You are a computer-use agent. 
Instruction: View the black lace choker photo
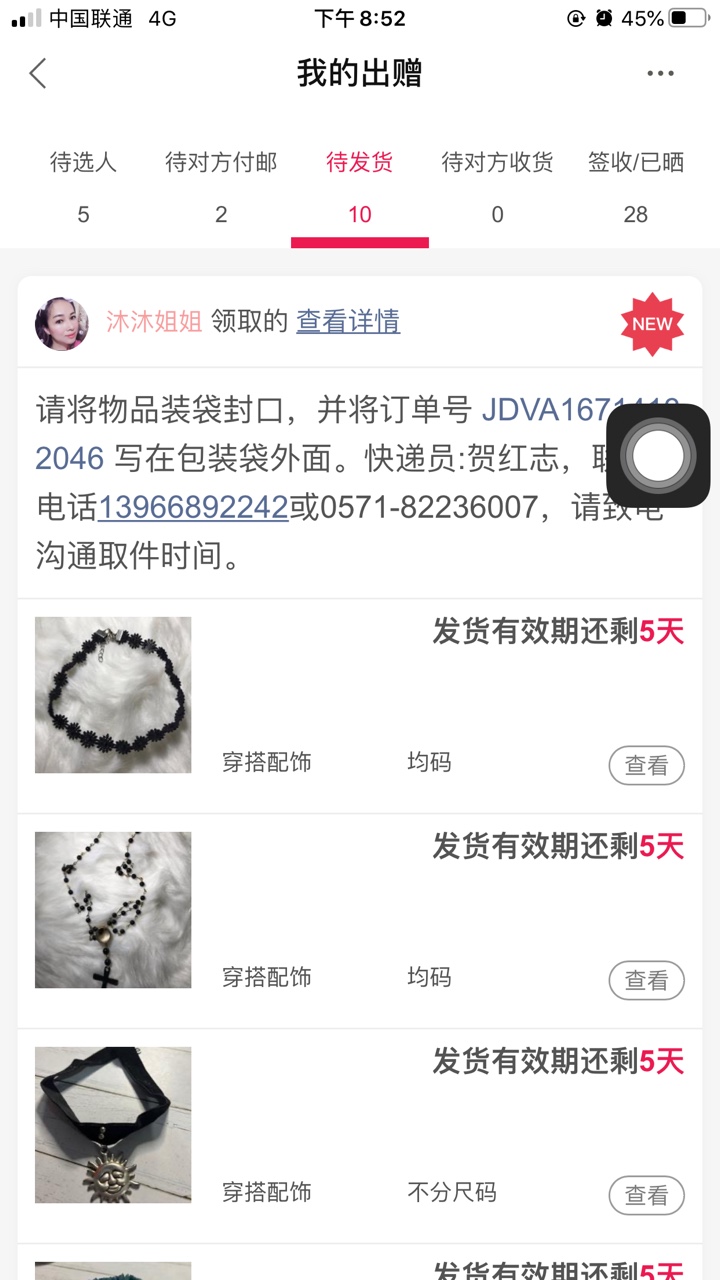coord(113,695)
